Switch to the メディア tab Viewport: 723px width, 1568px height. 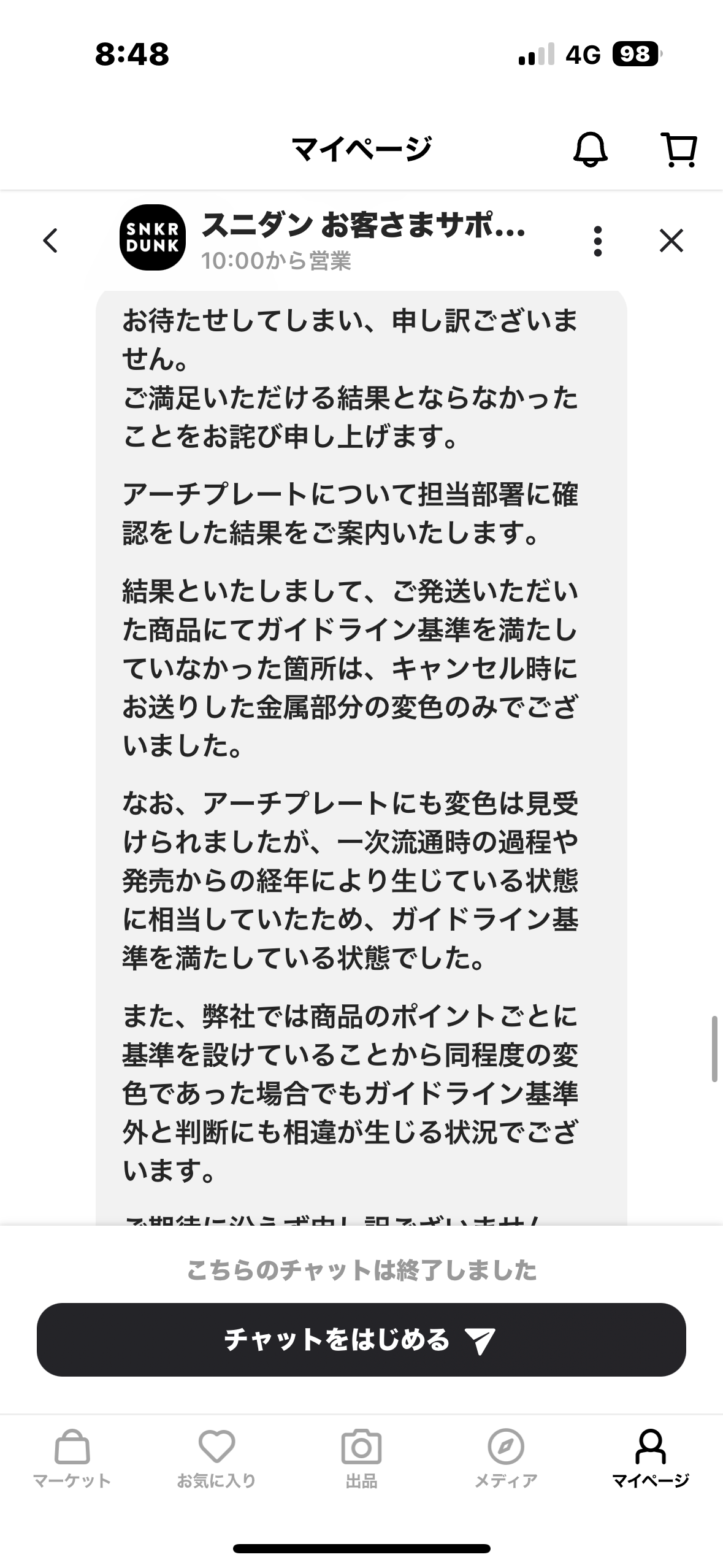pos(506,1459)
